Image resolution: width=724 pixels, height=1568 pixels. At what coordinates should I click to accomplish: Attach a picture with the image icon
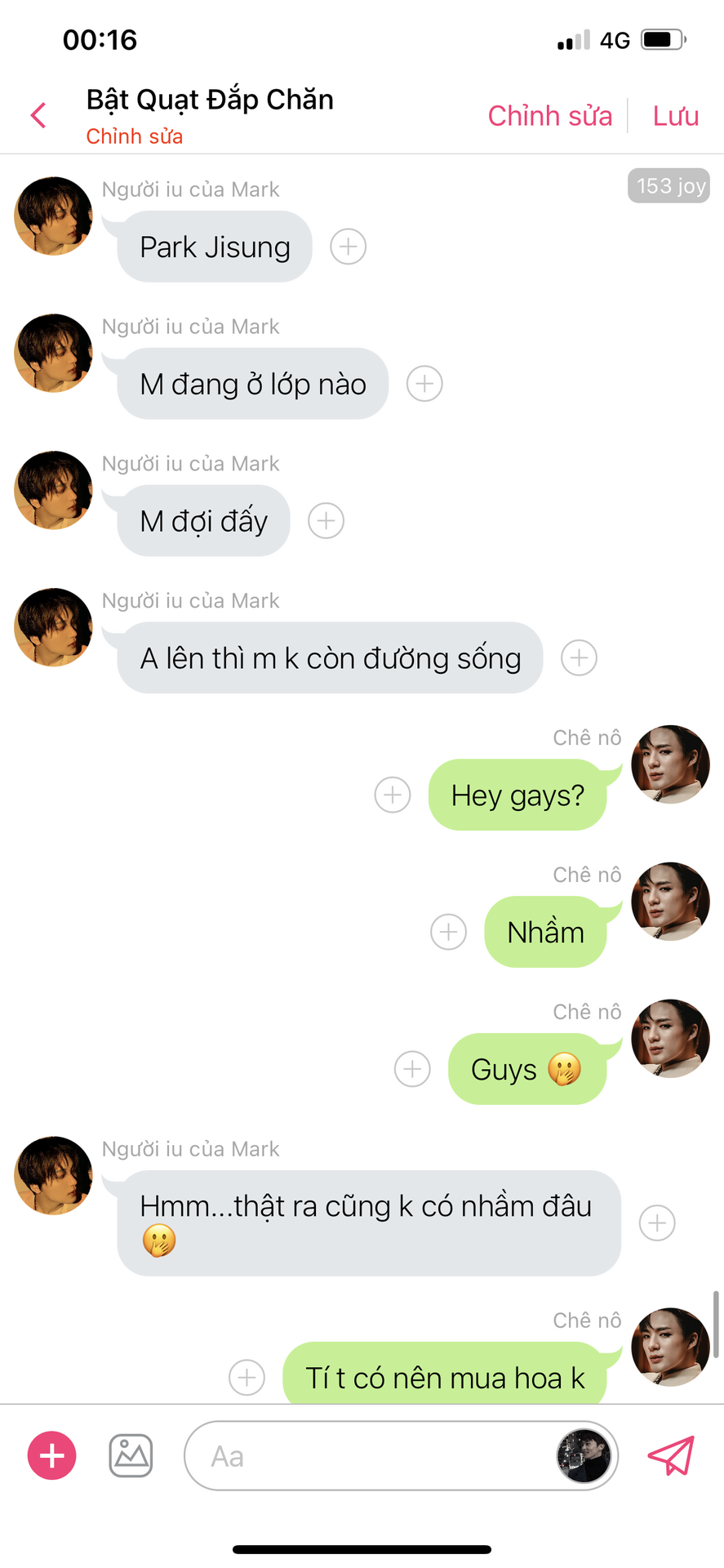click(131, 1455)
